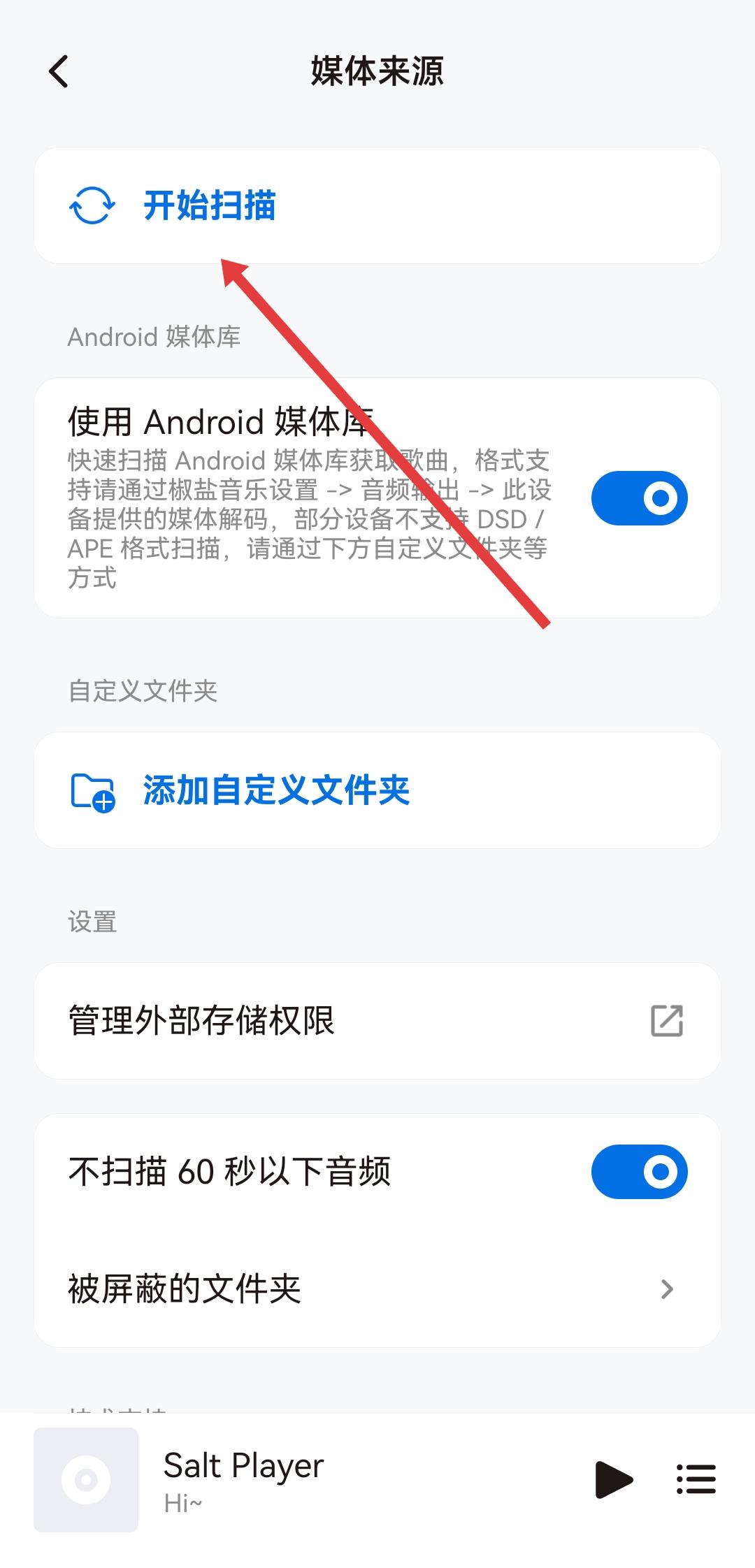Open 管理外部存储权限 settings
The image size is (755, 1568).
click(377, 1021)
